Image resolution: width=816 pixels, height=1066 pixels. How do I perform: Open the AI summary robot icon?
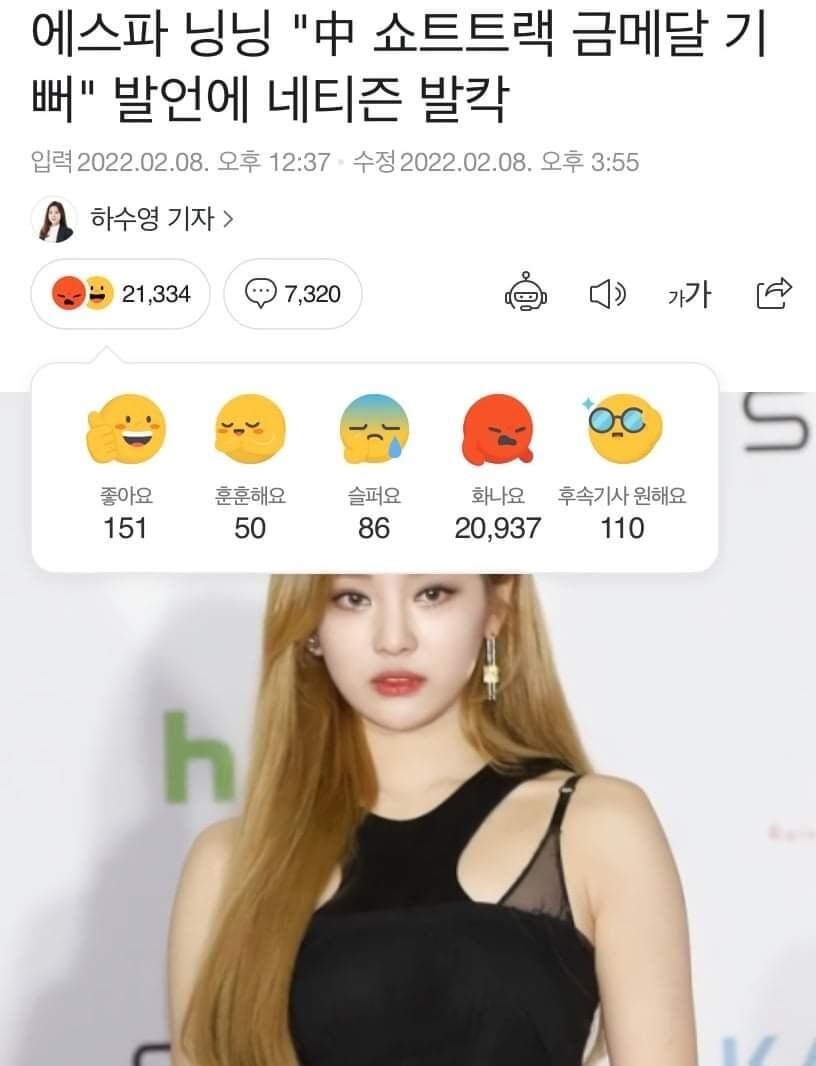526,293
